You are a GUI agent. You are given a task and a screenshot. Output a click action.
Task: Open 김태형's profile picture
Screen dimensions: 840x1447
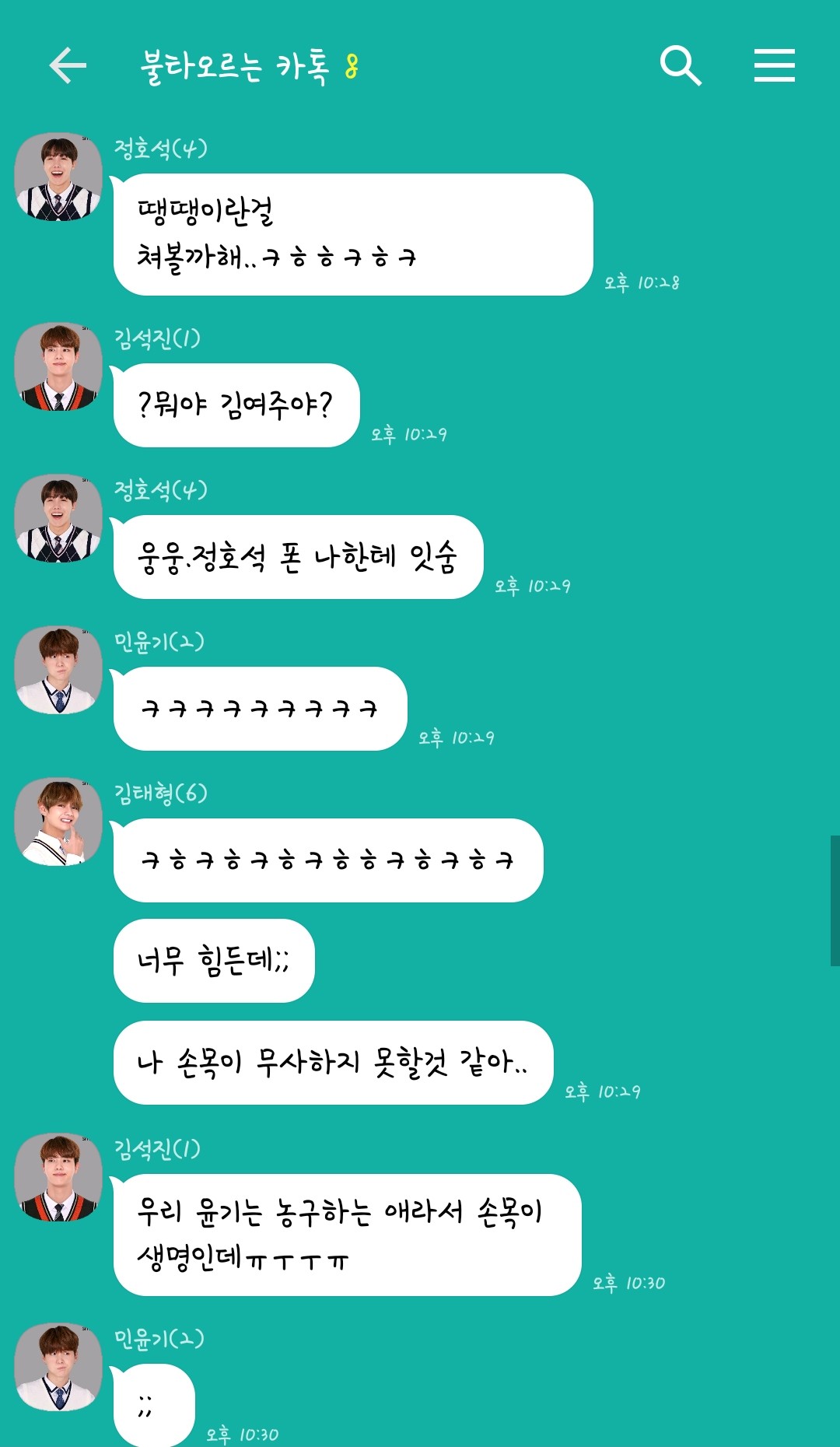58,822
